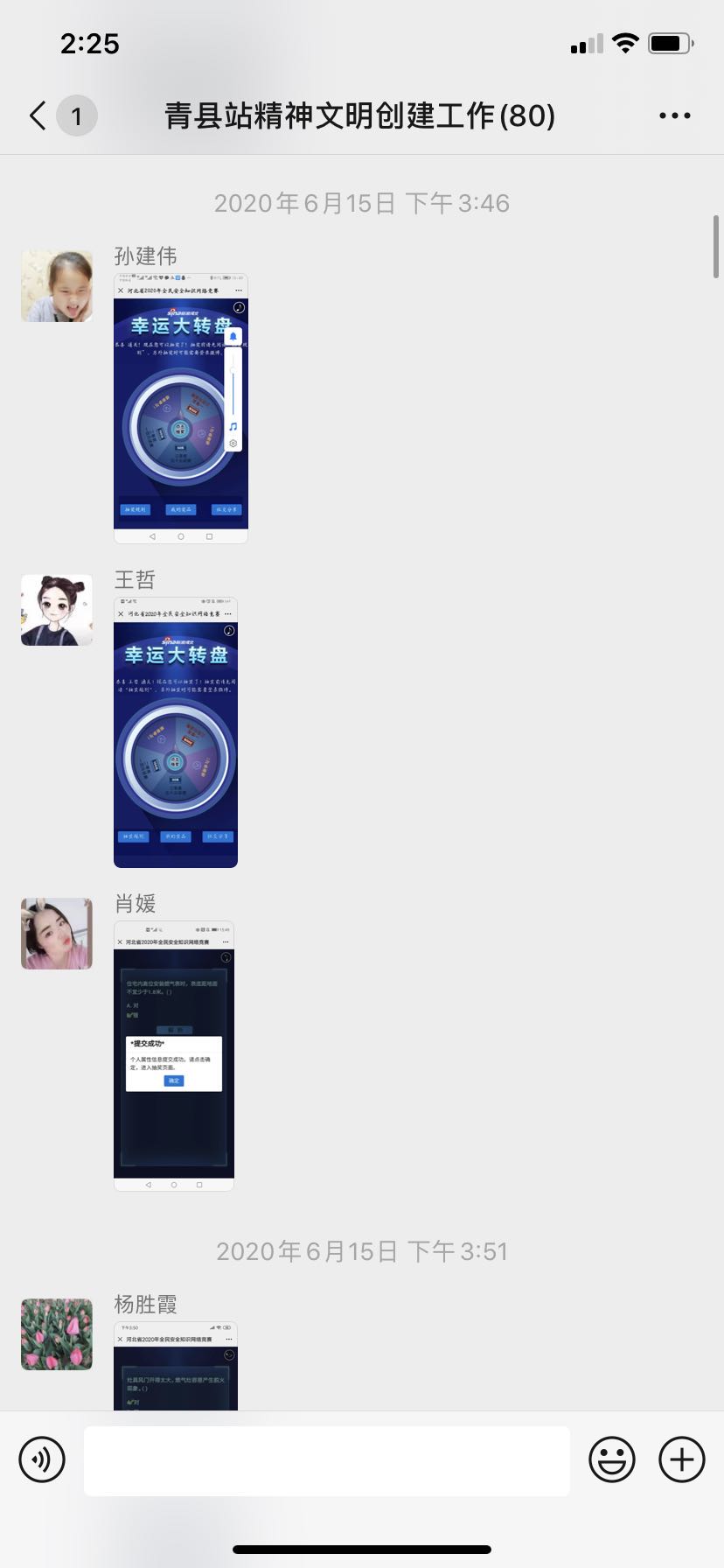Screen dimensions: 724x1568
Task: Open 王哲's shared lucky wheel image
Action: coord(176,732)
